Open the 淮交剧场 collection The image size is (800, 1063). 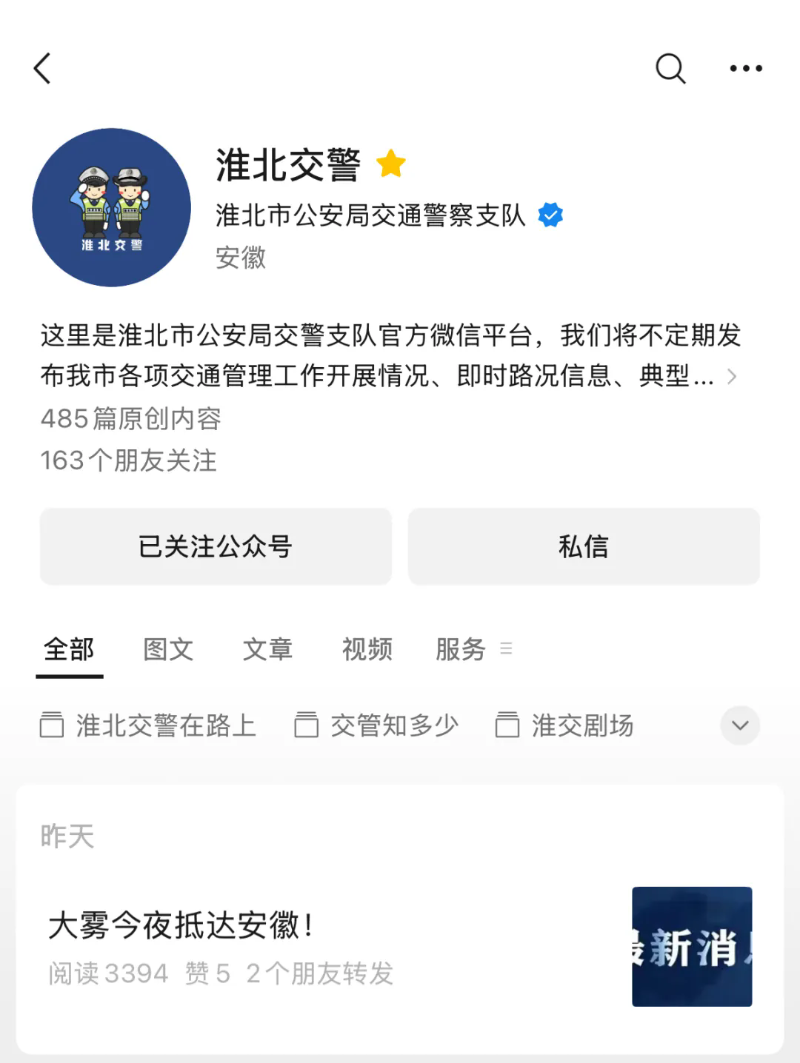pyautogui.click(x=565, y=726)
